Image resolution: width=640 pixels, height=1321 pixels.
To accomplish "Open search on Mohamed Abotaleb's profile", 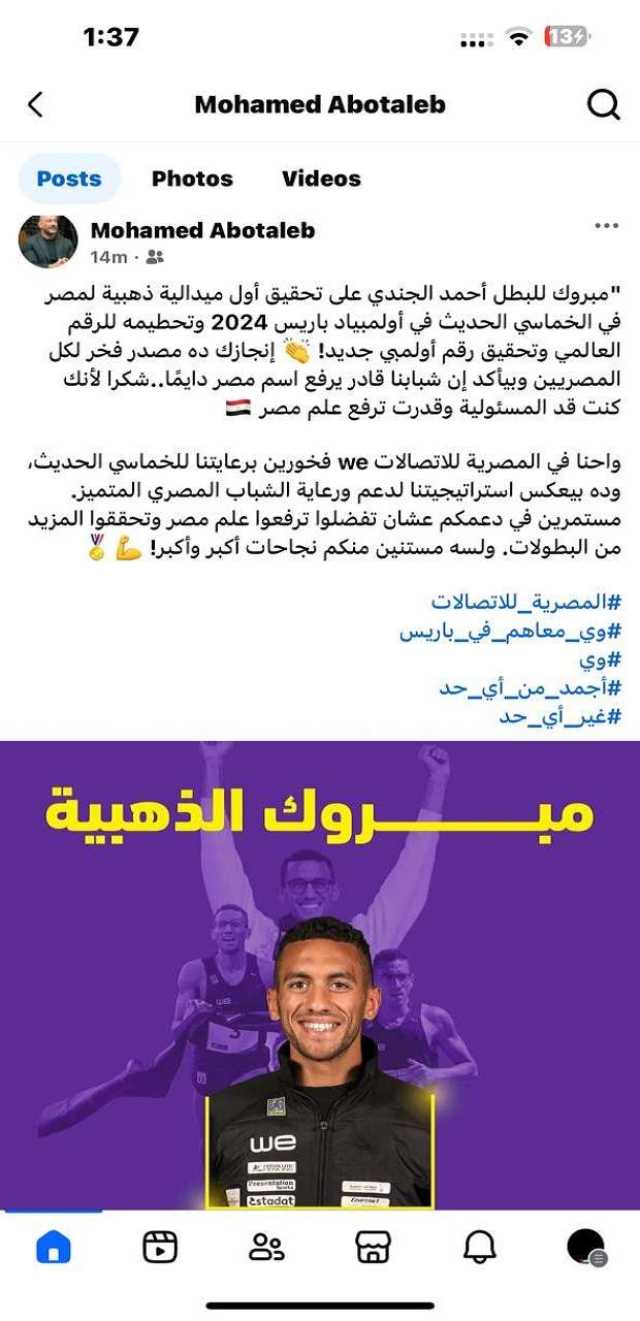I will point(603,104).
